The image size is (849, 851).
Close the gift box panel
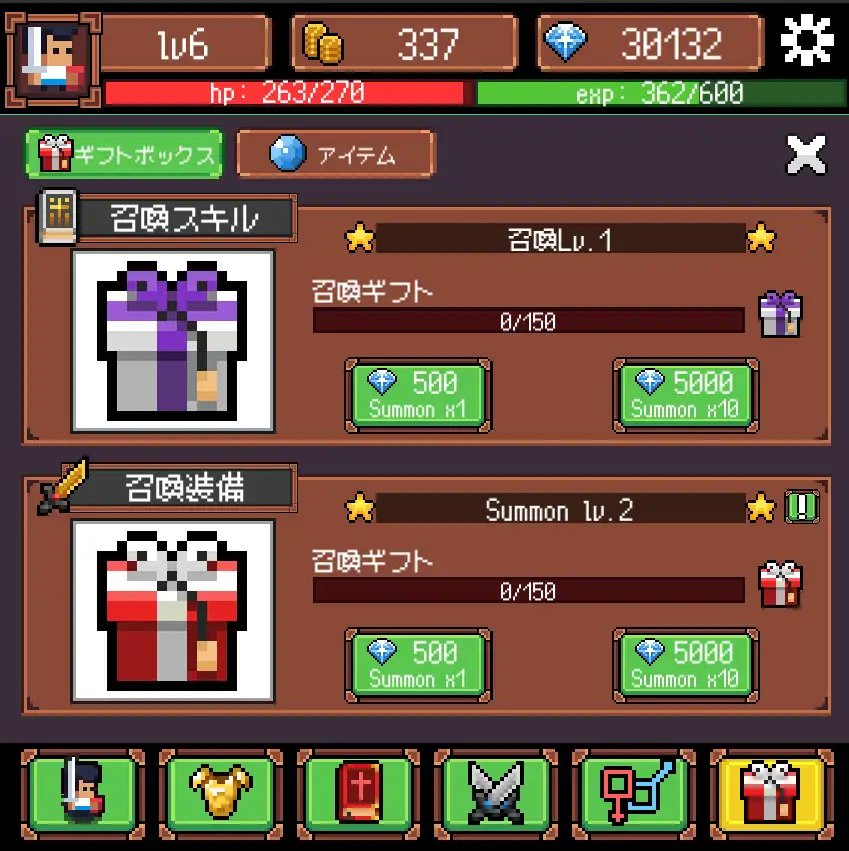pyautogui.click(x=806, y=155)
